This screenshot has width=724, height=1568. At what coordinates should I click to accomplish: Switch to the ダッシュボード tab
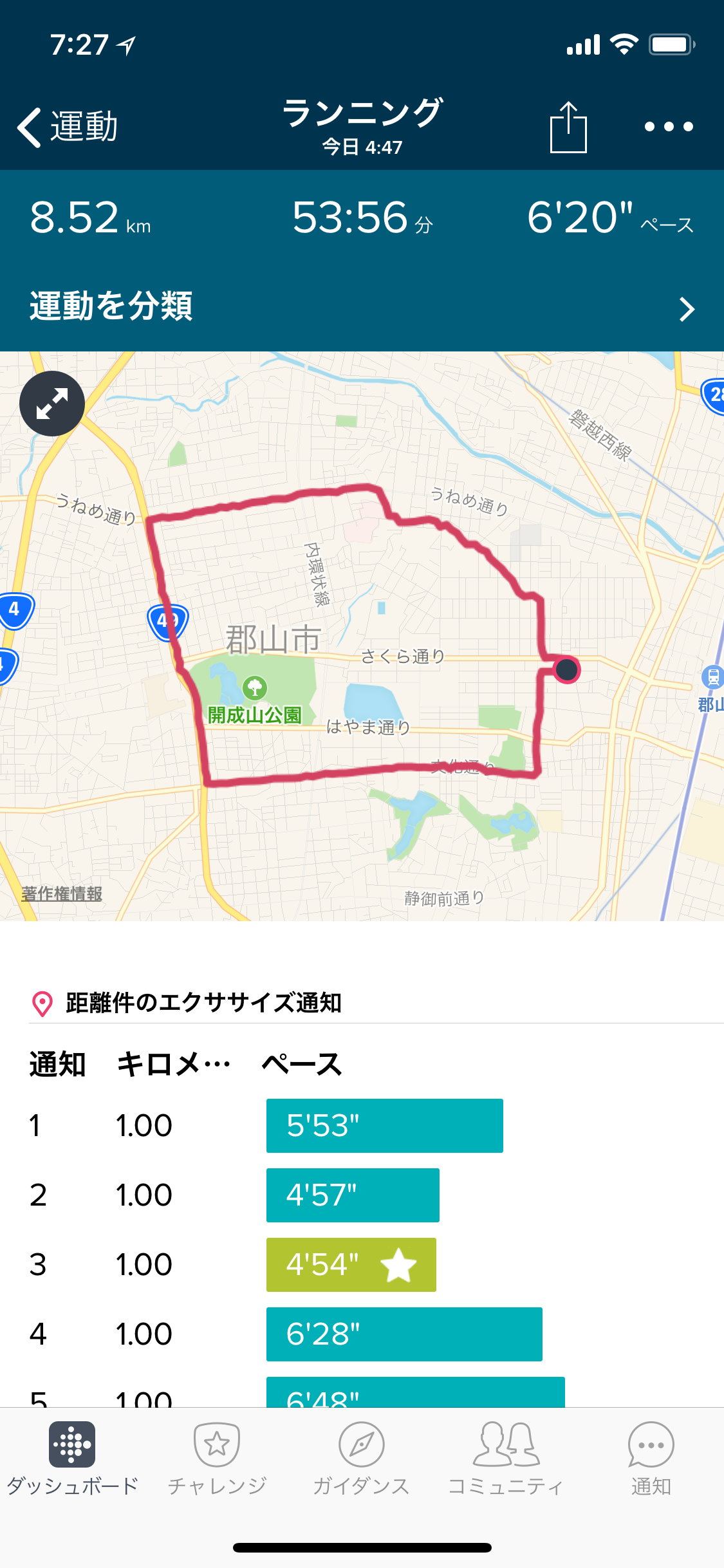72,1459
